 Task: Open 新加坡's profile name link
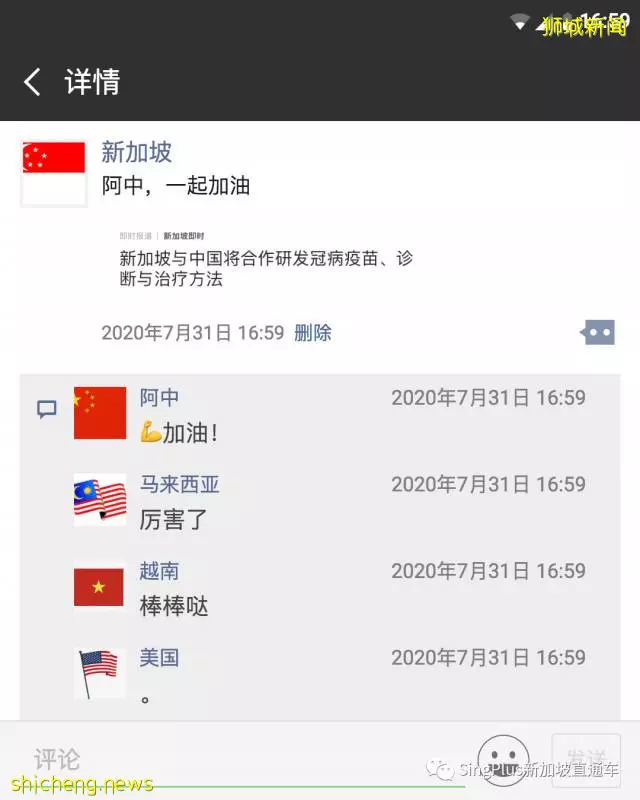(137, 152)
